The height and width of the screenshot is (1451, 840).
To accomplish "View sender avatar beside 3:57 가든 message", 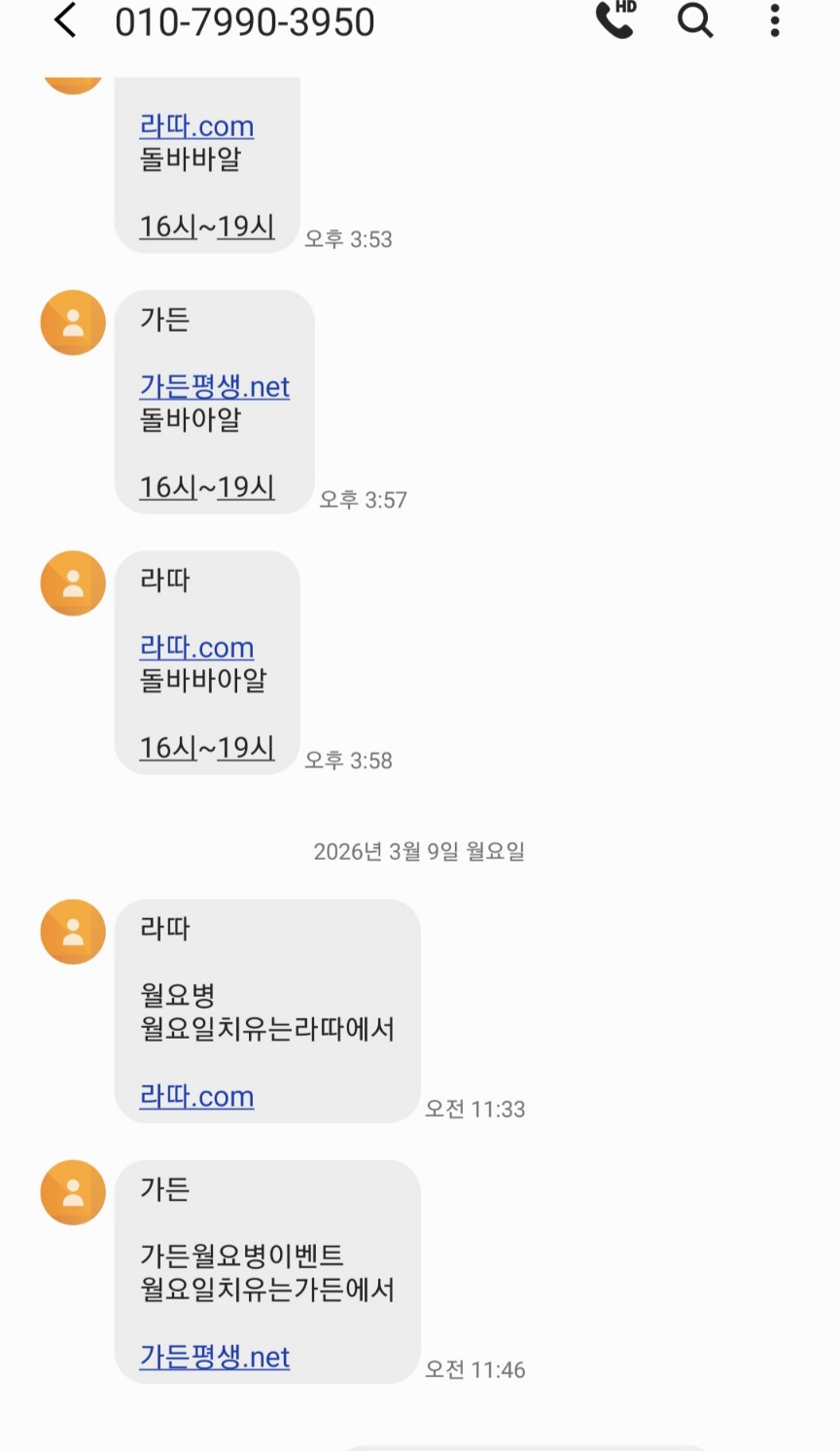I will pos(73,323).
